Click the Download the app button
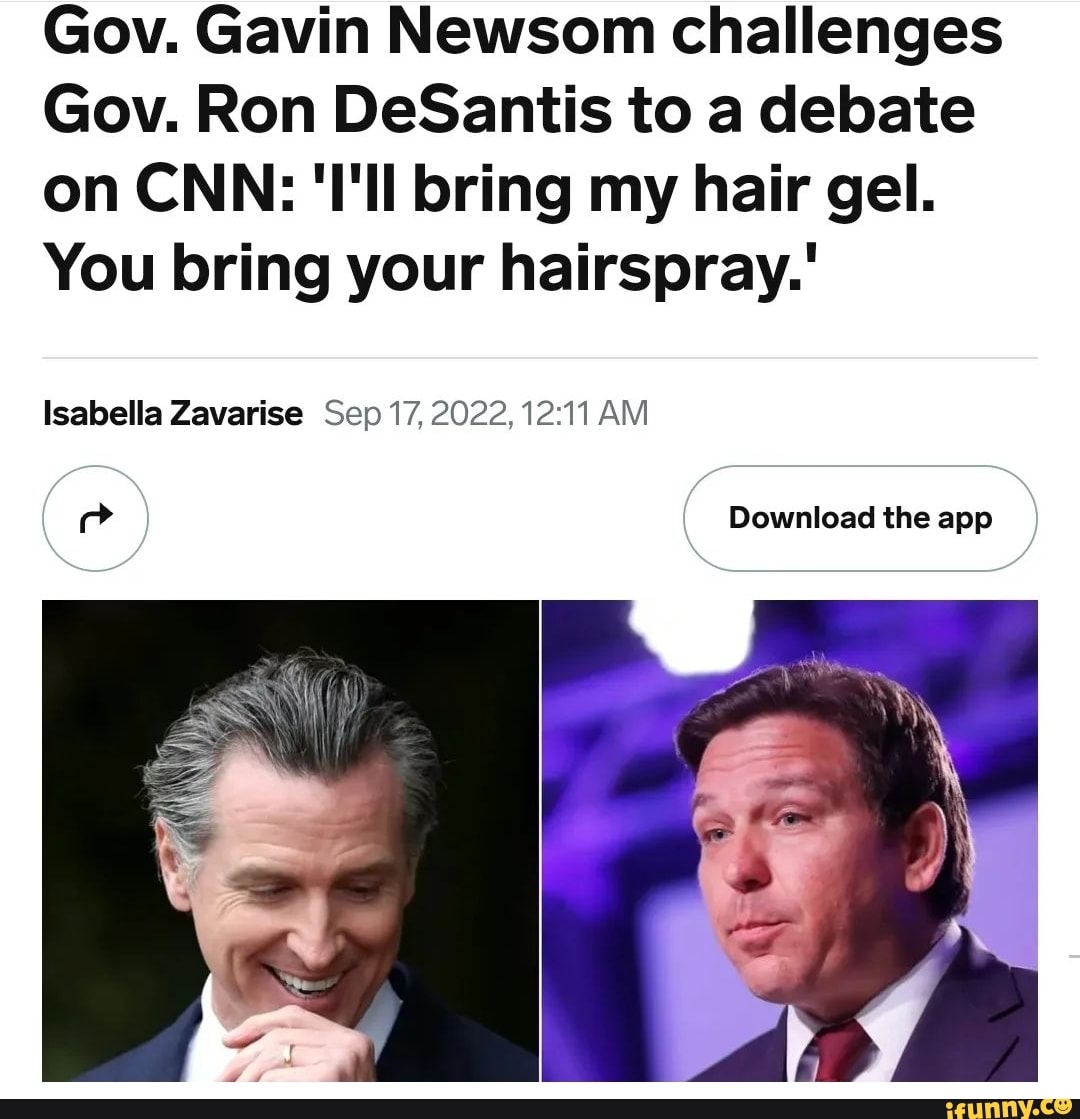The image size is (1080, 1119). coord(861,518)
